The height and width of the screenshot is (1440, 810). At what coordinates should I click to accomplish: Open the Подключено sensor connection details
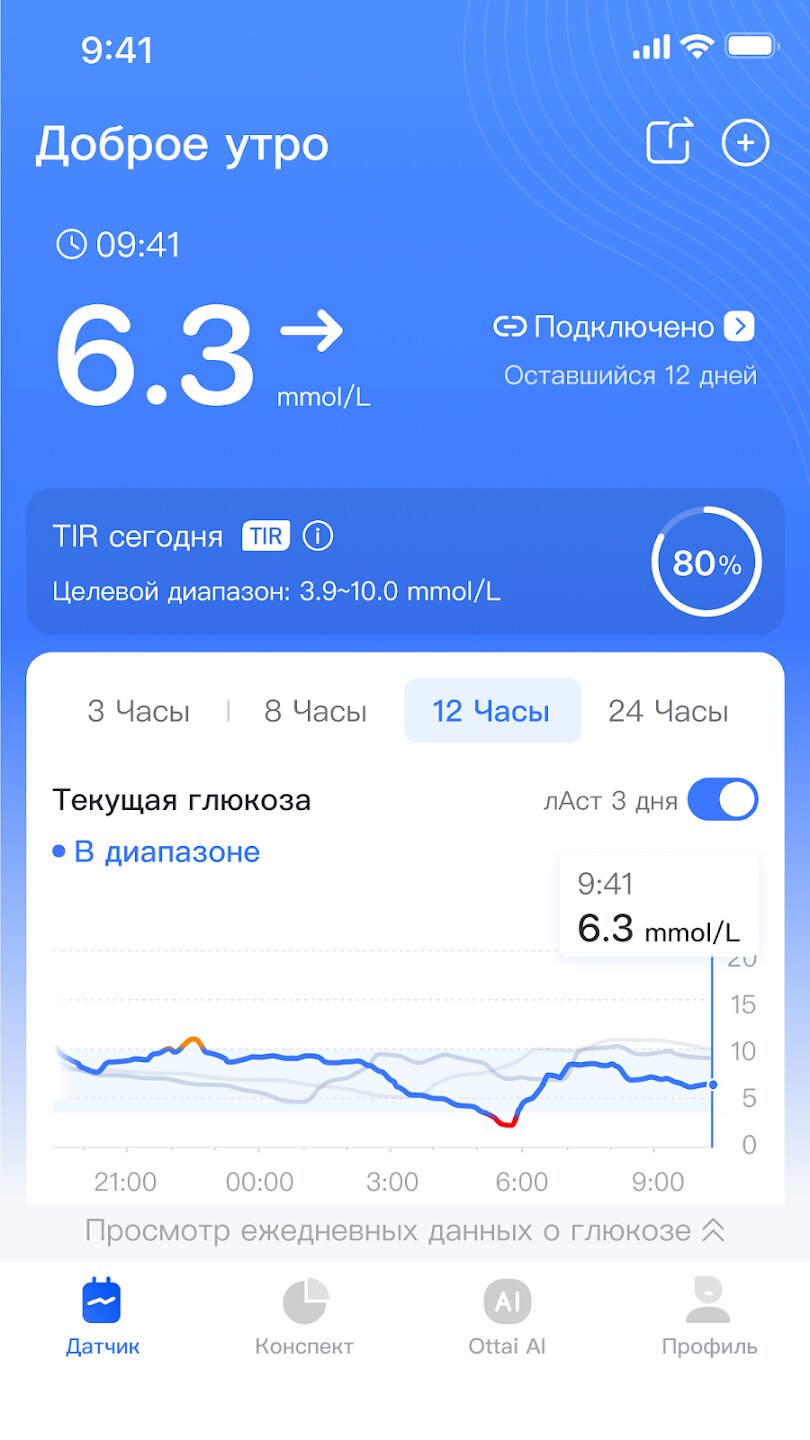(x=624, y=327)
